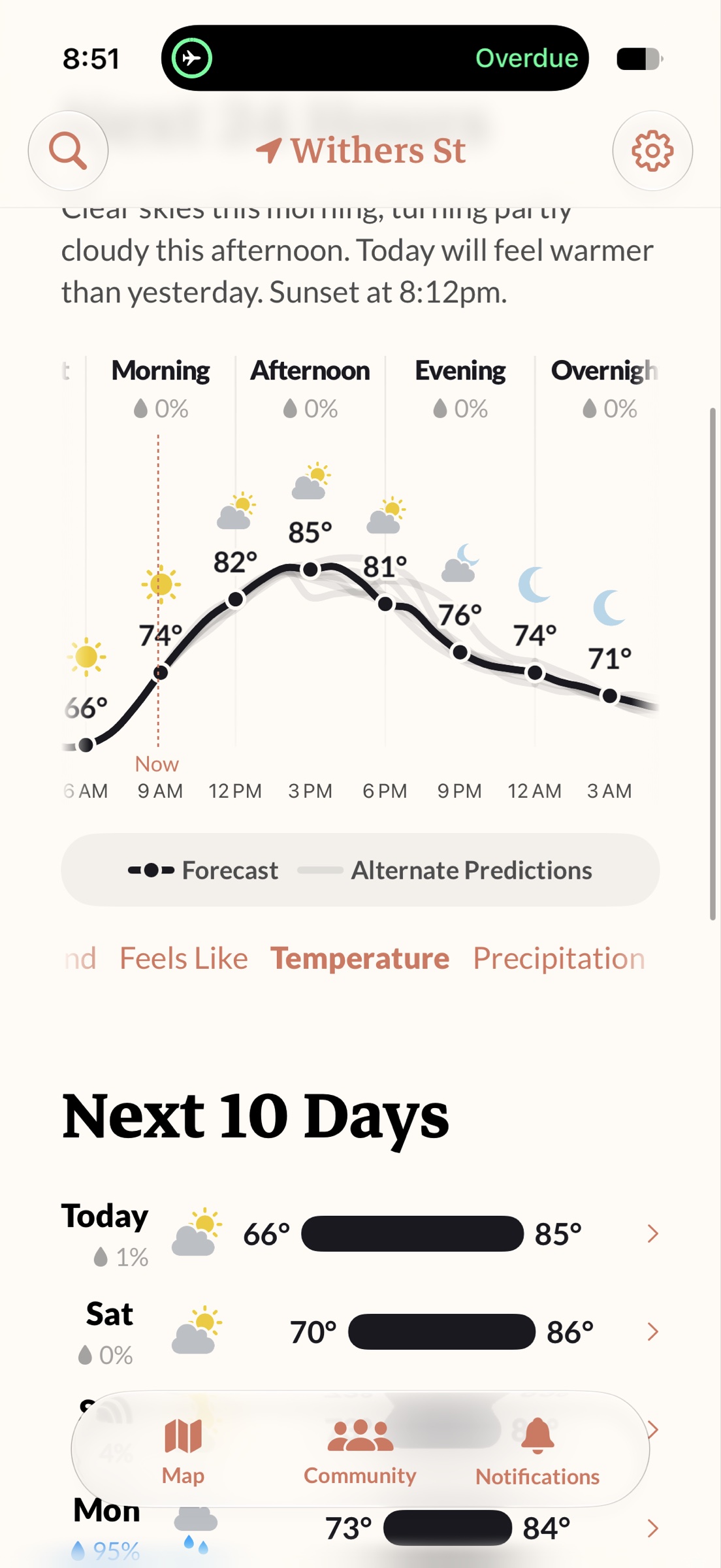View Monday's forecast details
The height and width of the screenshot is (1568, 721).
pos(360,1529)
